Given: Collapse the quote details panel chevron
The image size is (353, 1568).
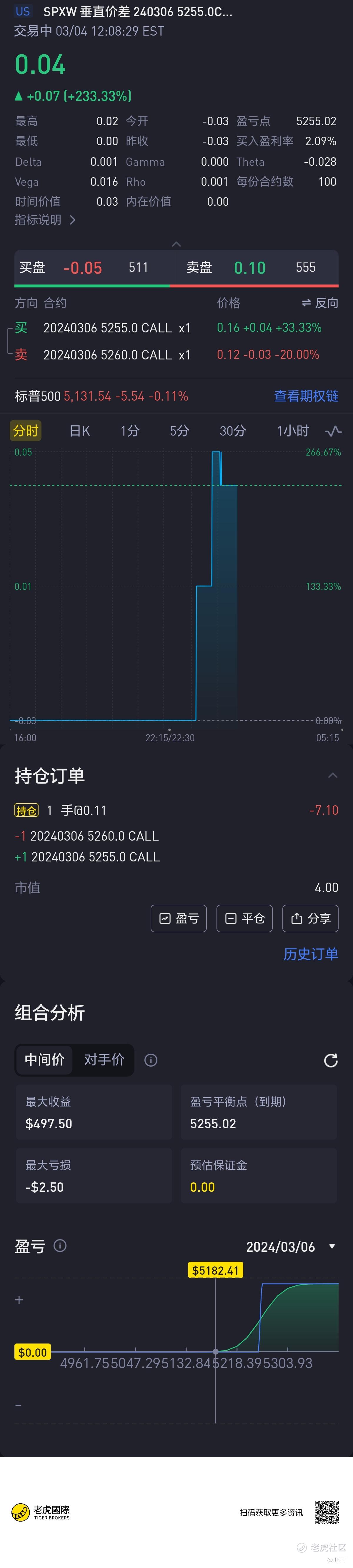Looking at the screenshot, I should click(176, 244).
